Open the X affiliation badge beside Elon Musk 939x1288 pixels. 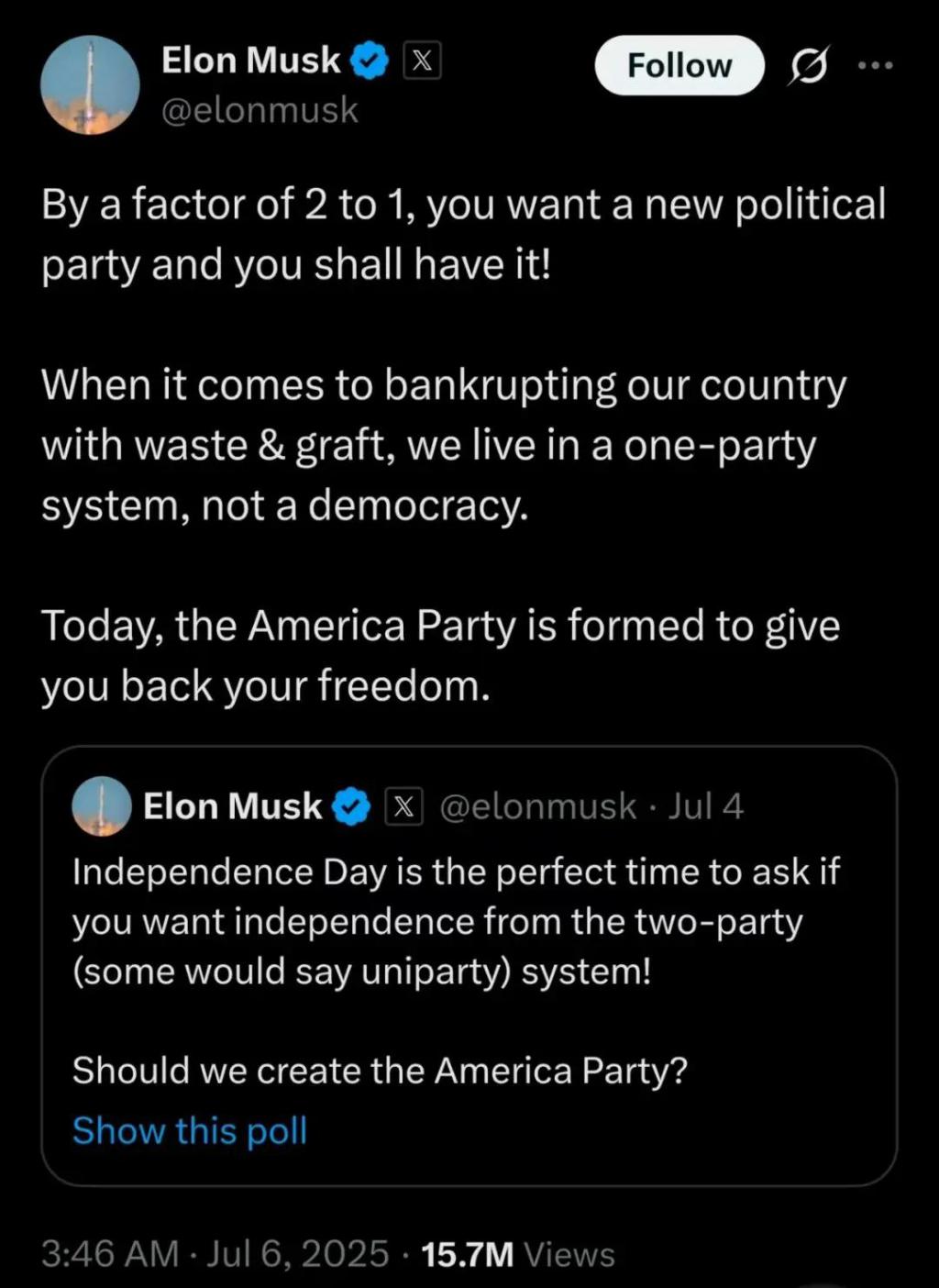click(422, 61)
